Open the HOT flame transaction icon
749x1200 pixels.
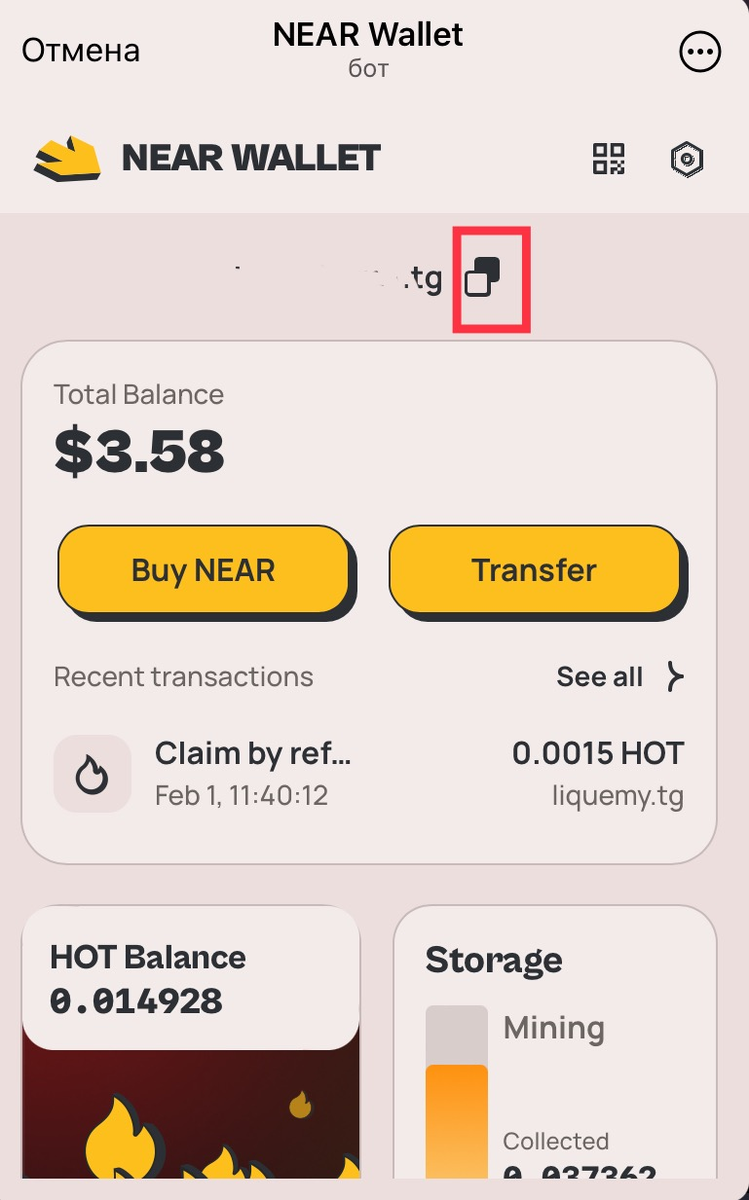(x=92, y=773)
